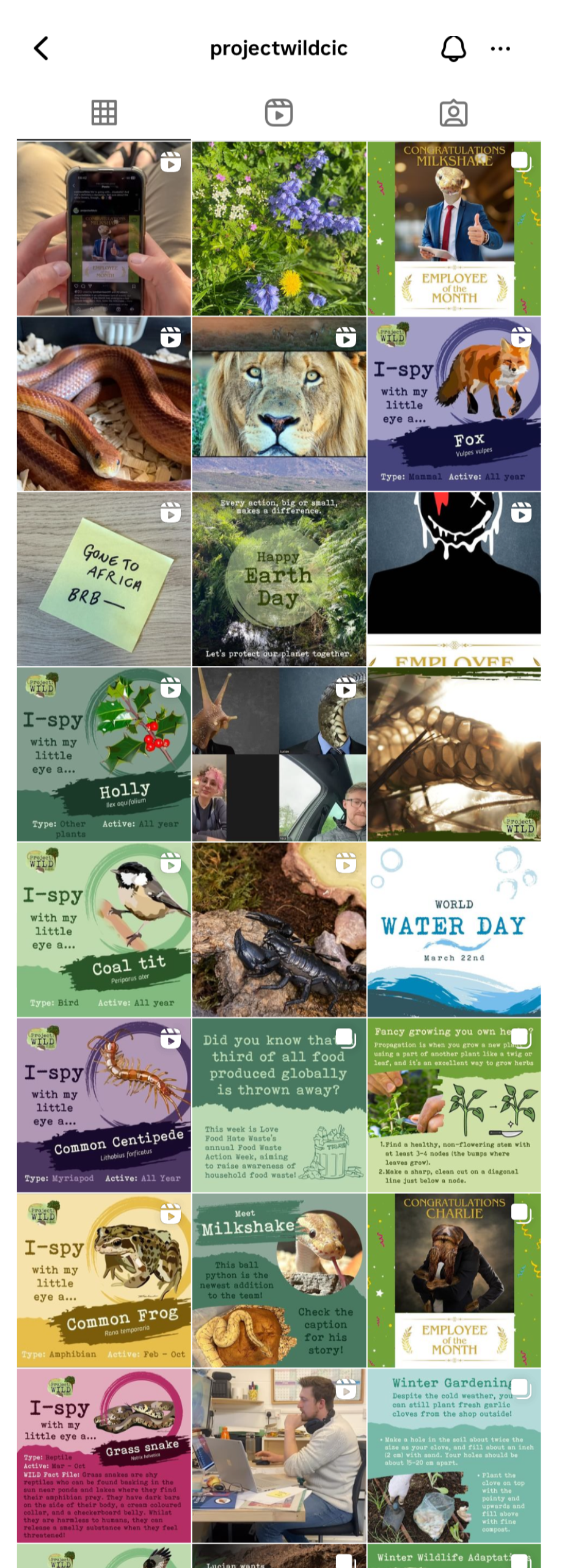Switch to the posts grid tab

(x=104, y=113)
